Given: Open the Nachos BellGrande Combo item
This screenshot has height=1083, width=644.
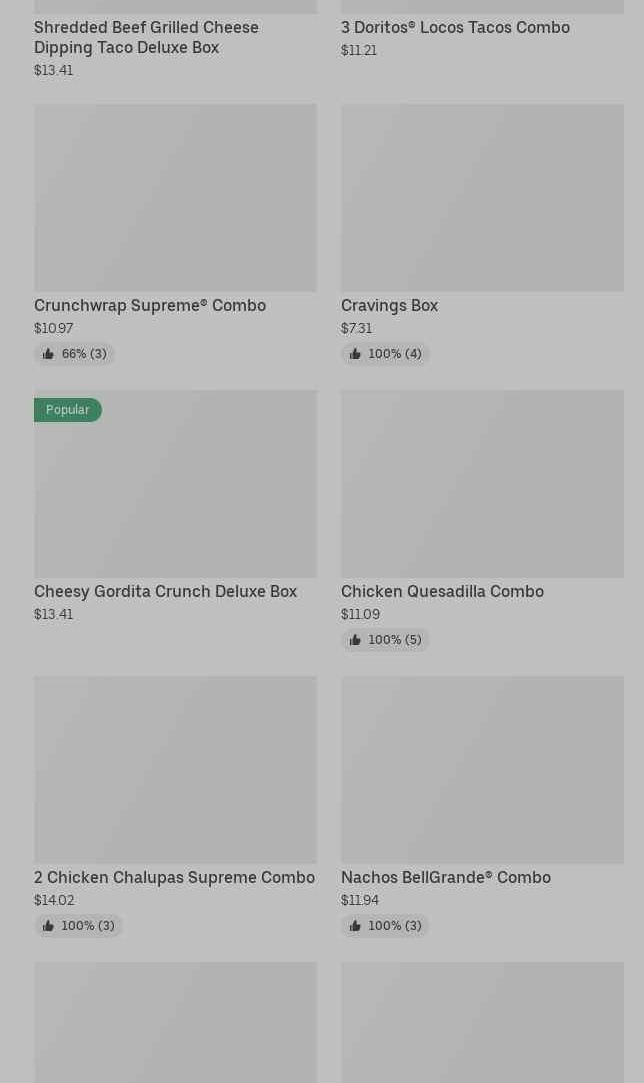Looking at the screenshot, I should tap(482, 806).
